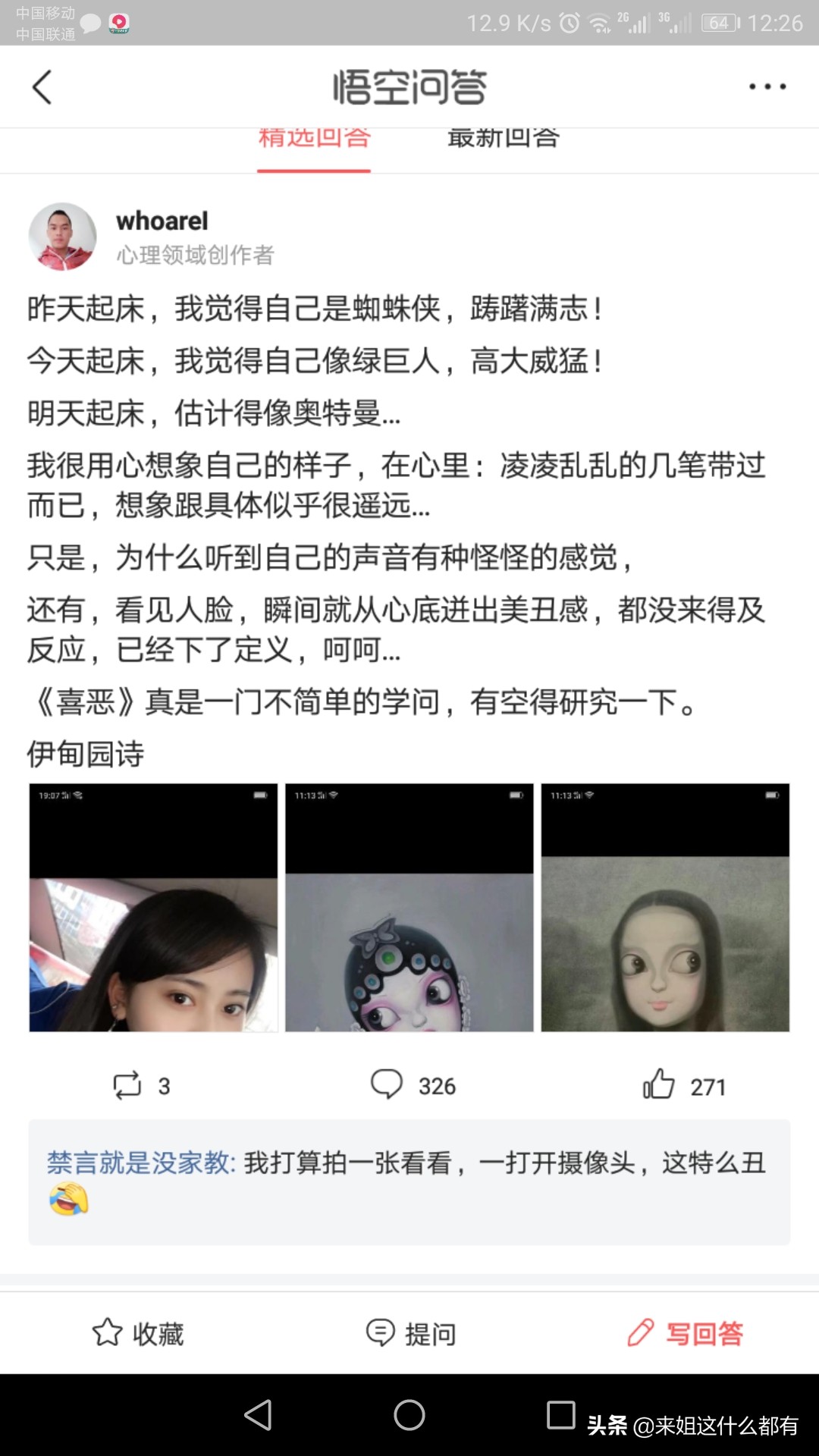The height and width of the screenshot is (1456, 819).
Task: Tap the back arrow to return
Action: [x=43, y=86]
